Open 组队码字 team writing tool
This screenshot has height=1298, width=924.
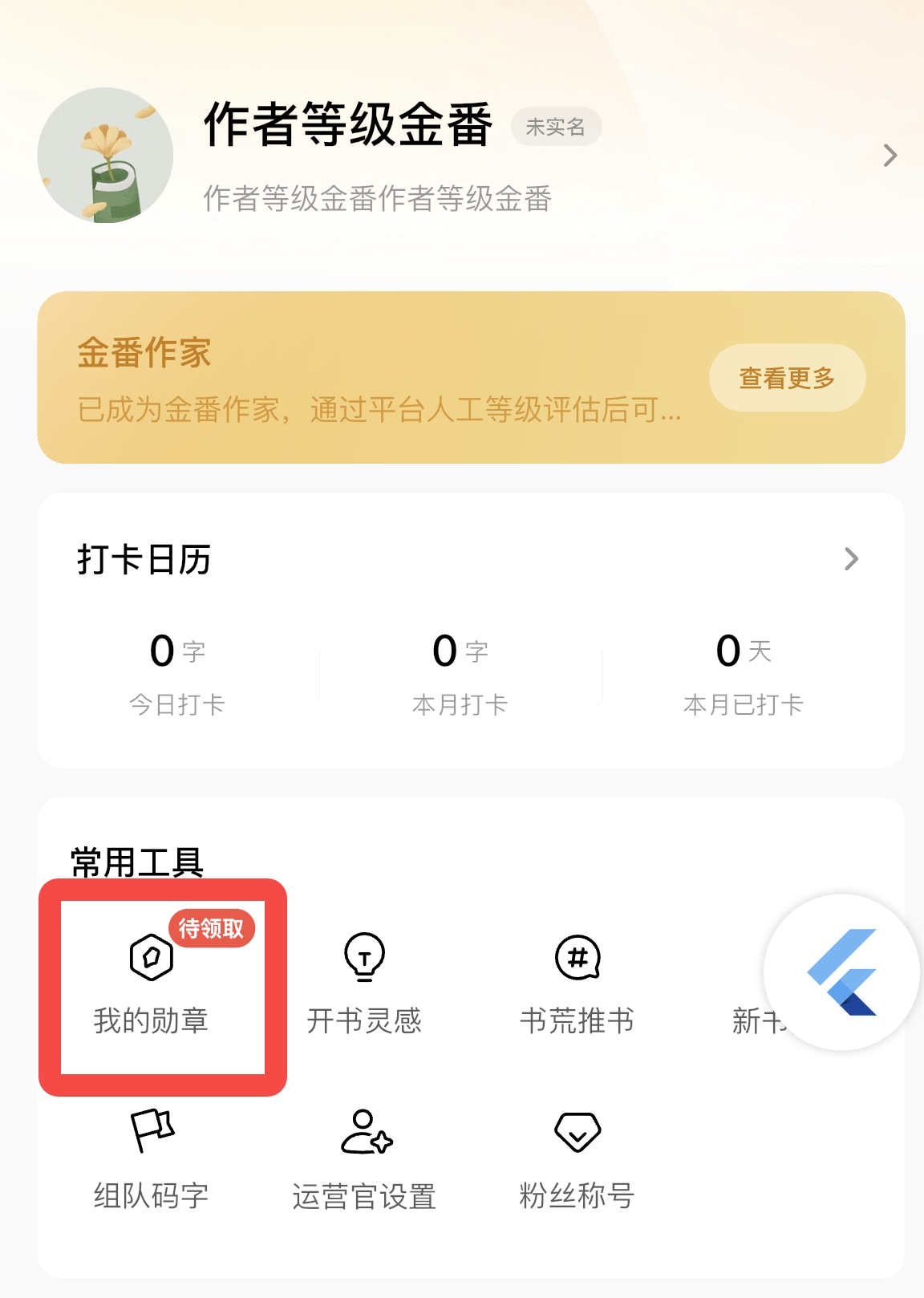[x=152, y=1159]
